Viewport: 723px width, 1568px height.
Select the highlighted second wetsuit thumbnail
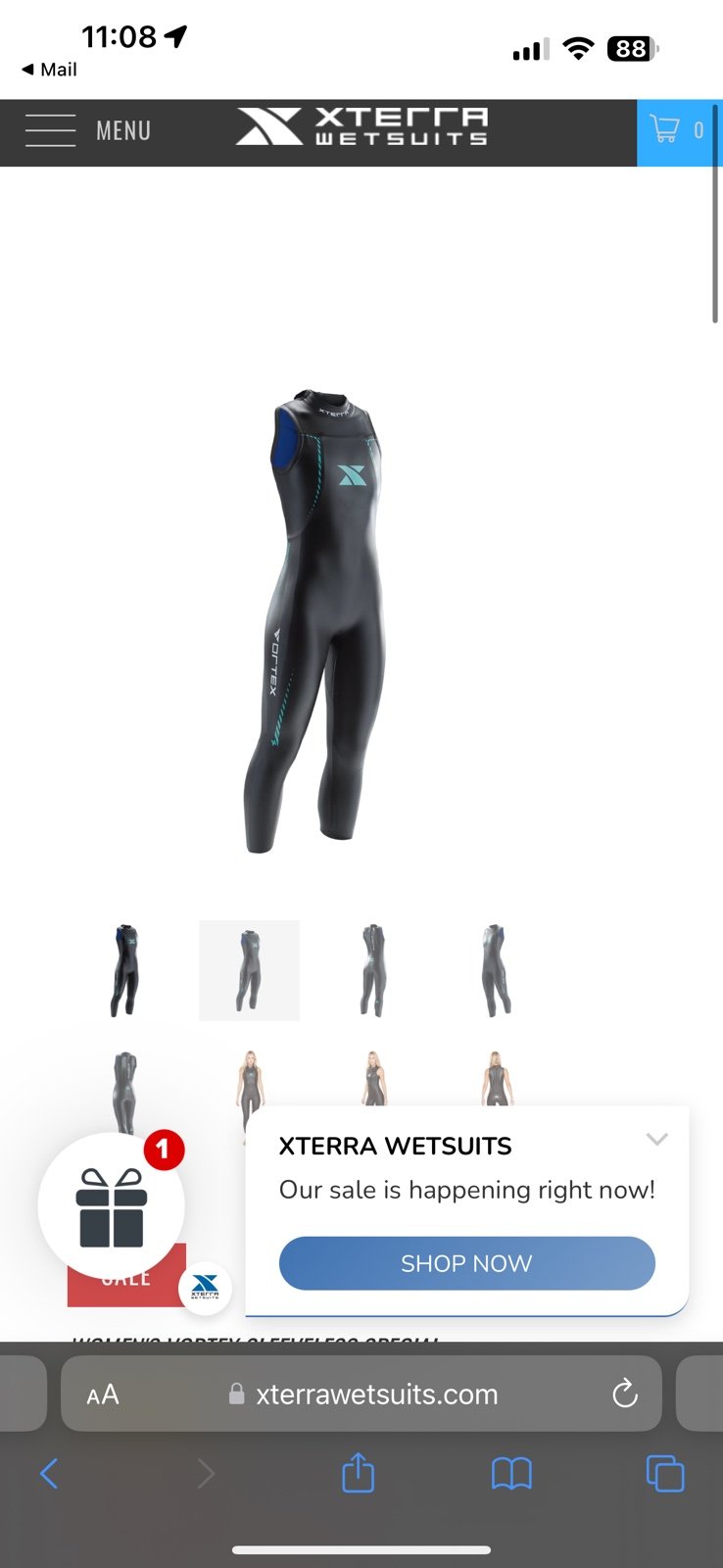[x=249, y=970]
